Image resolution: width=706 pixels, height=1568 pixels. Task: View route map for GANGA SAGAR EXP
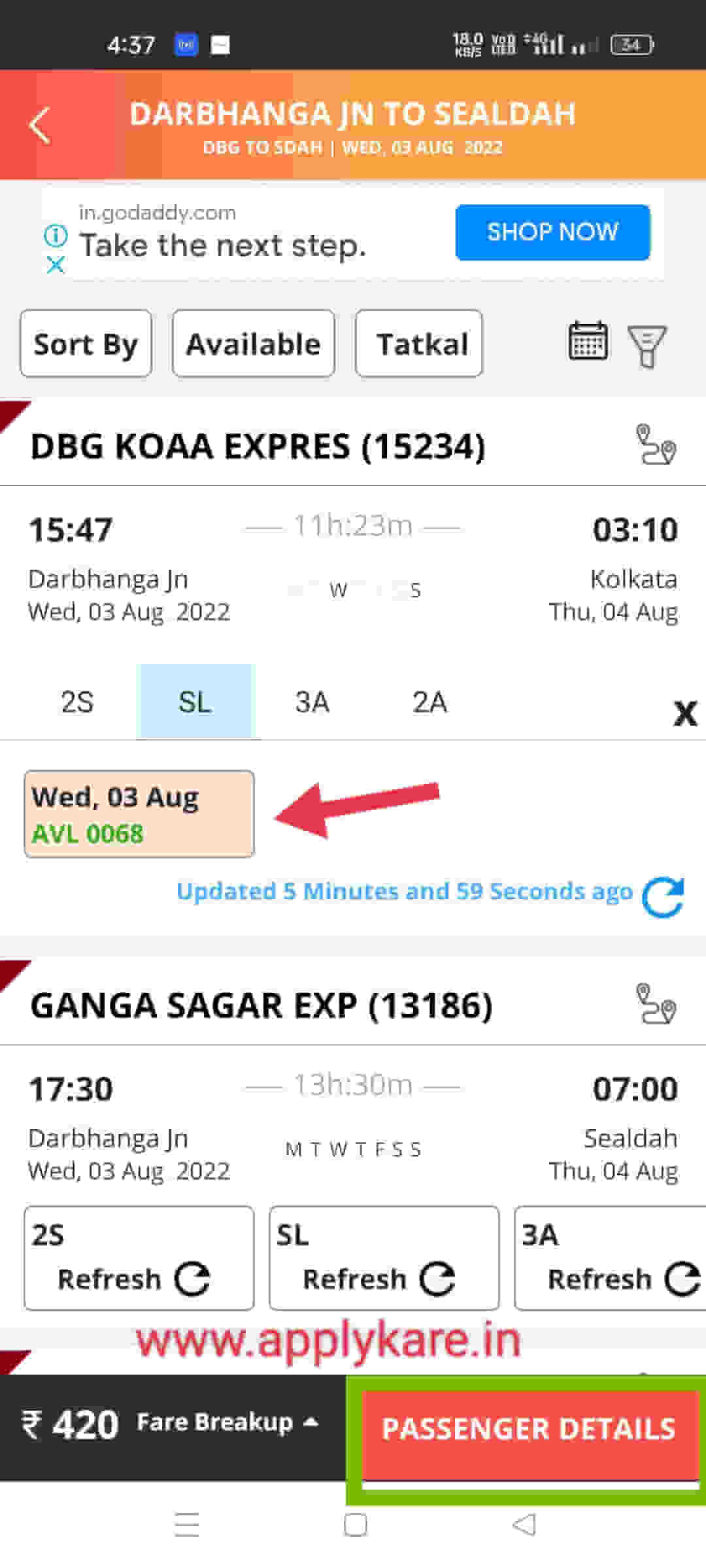click(x=656, y=1004)
